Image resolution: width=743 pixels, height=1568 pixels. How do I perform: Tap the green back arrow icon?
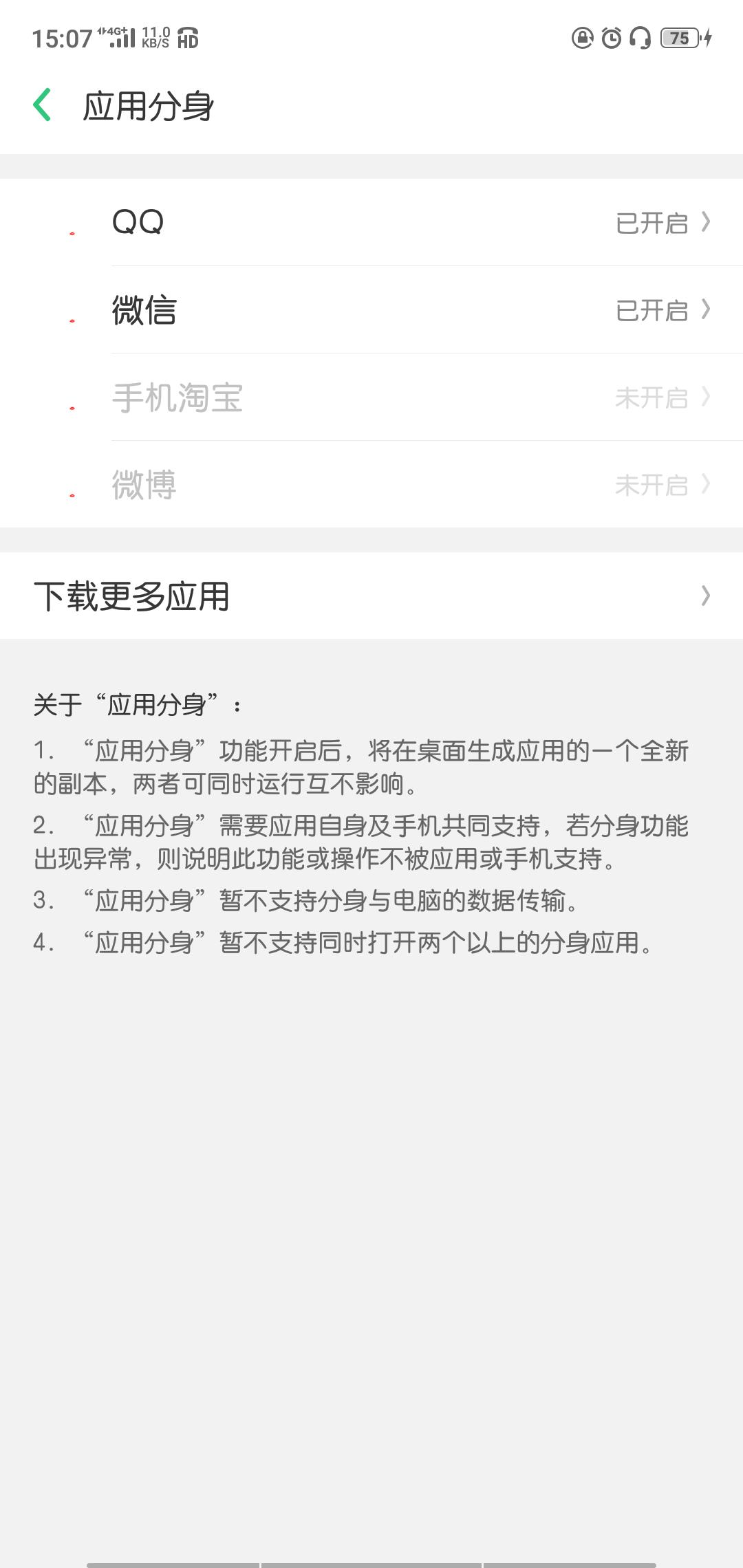(43, 105)
